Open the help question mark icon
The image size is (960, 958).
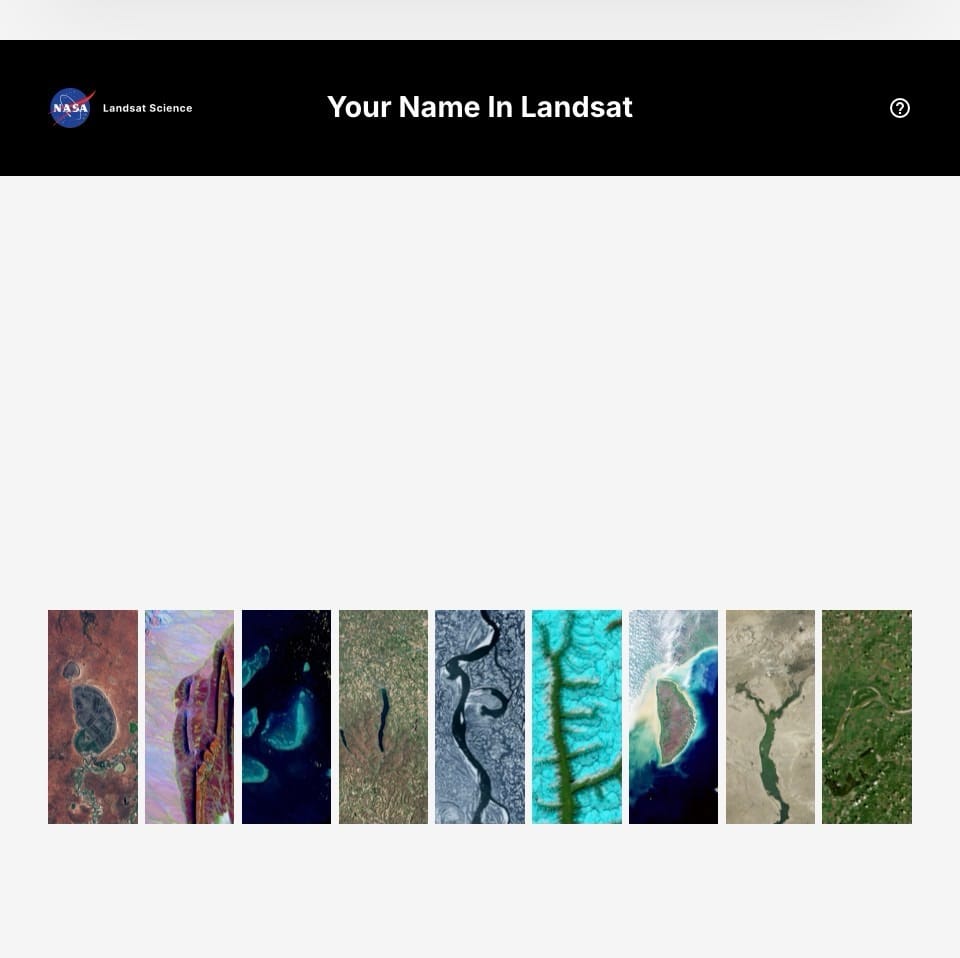coord(900,108)
